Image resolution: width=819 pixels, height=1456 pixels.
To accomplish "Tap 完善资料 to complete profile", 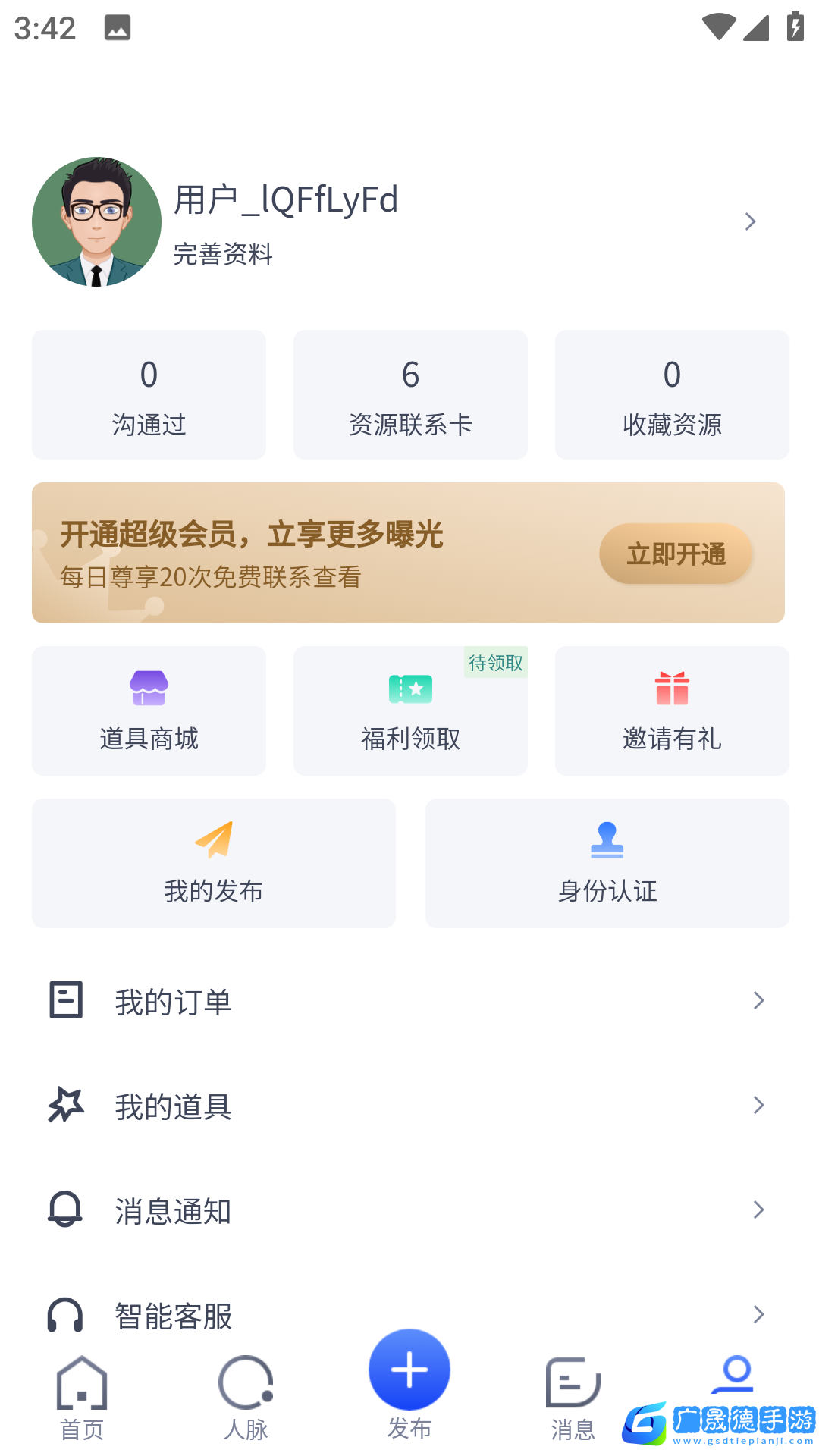I will click(x=223, y=254).
